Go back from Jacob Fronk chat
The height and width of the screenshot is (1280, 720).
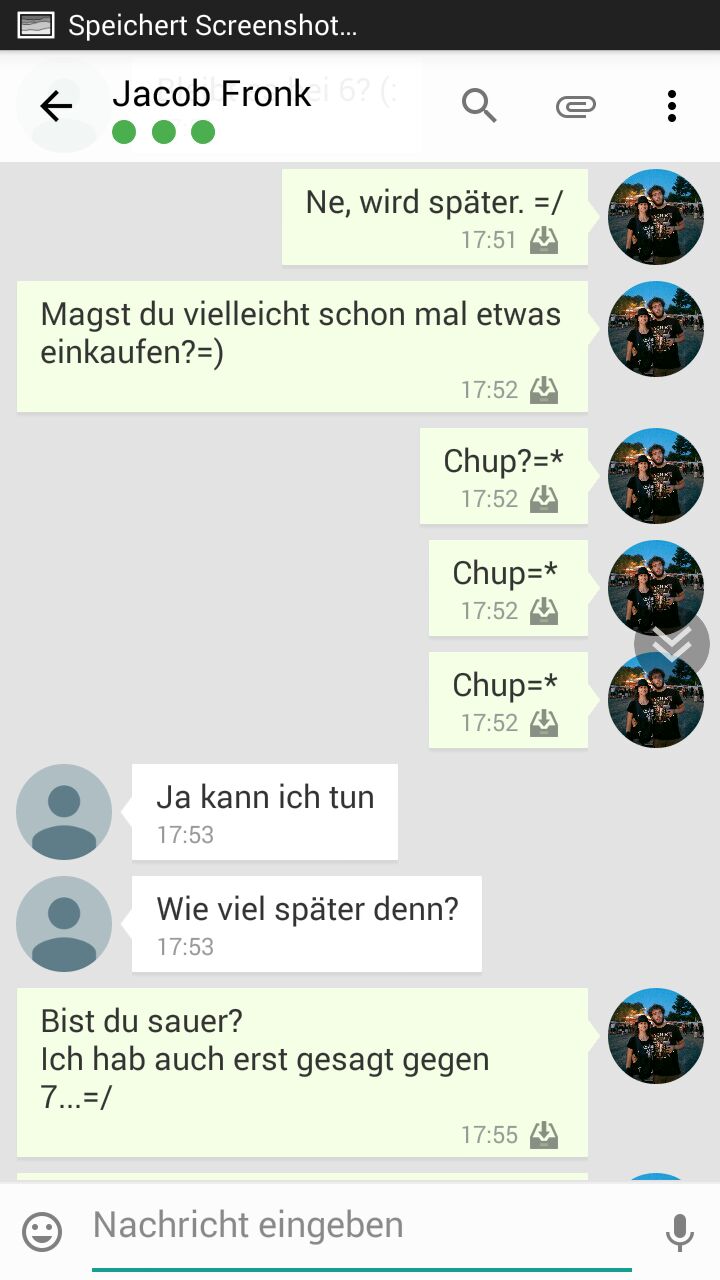[56, 106]
